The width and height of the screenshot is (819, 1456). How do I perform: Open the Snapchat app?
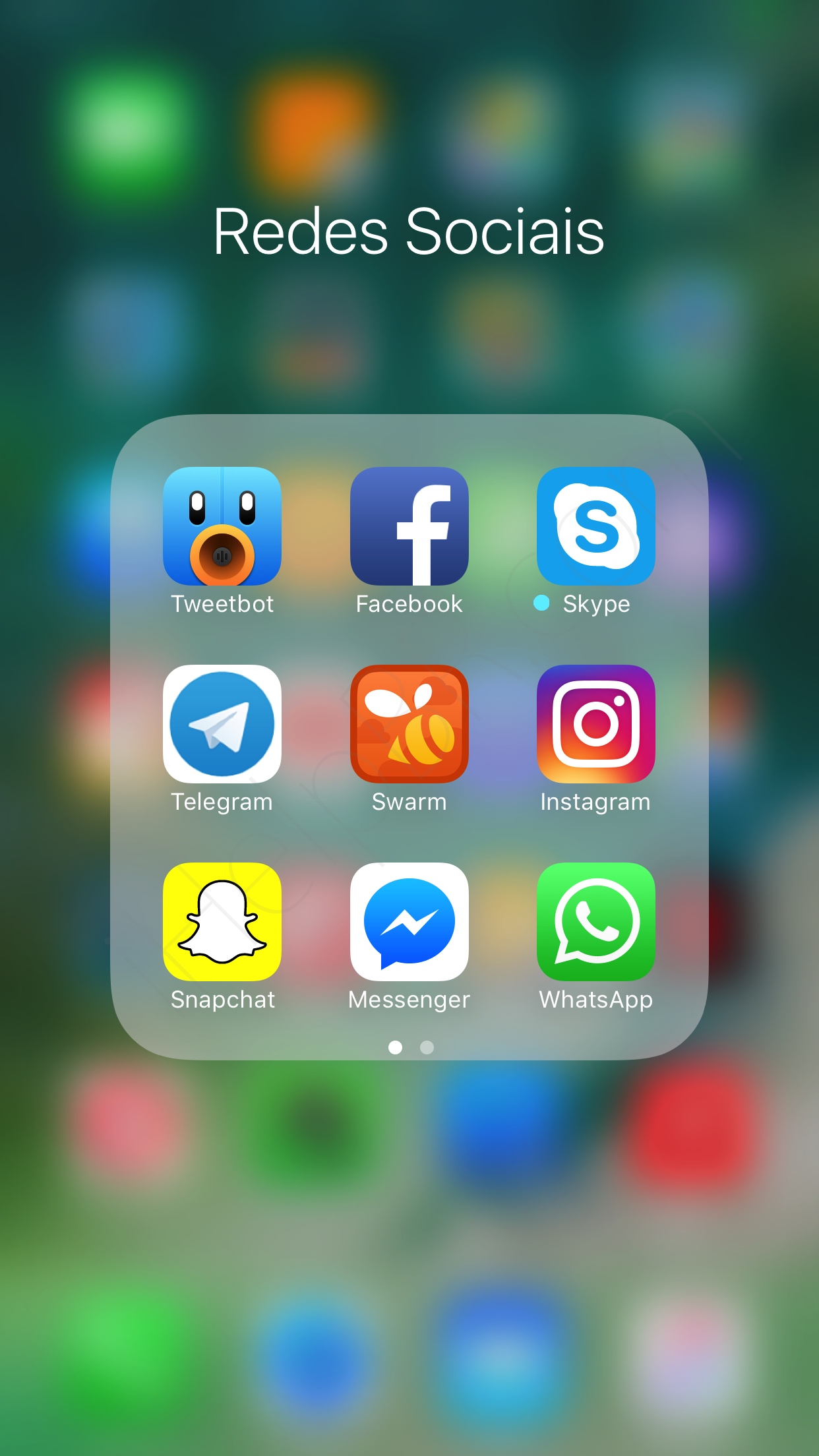pos(222,922)
